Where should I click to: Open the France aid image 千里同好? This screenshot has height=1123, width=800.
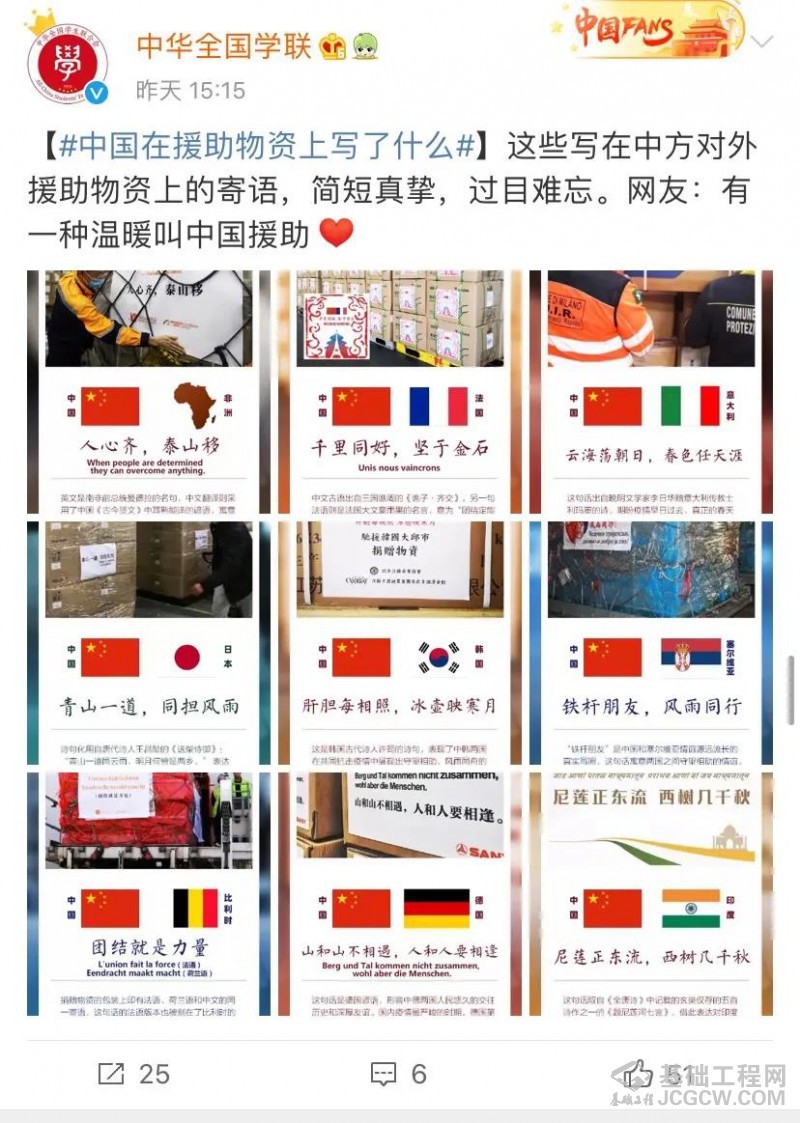(400, 392)
